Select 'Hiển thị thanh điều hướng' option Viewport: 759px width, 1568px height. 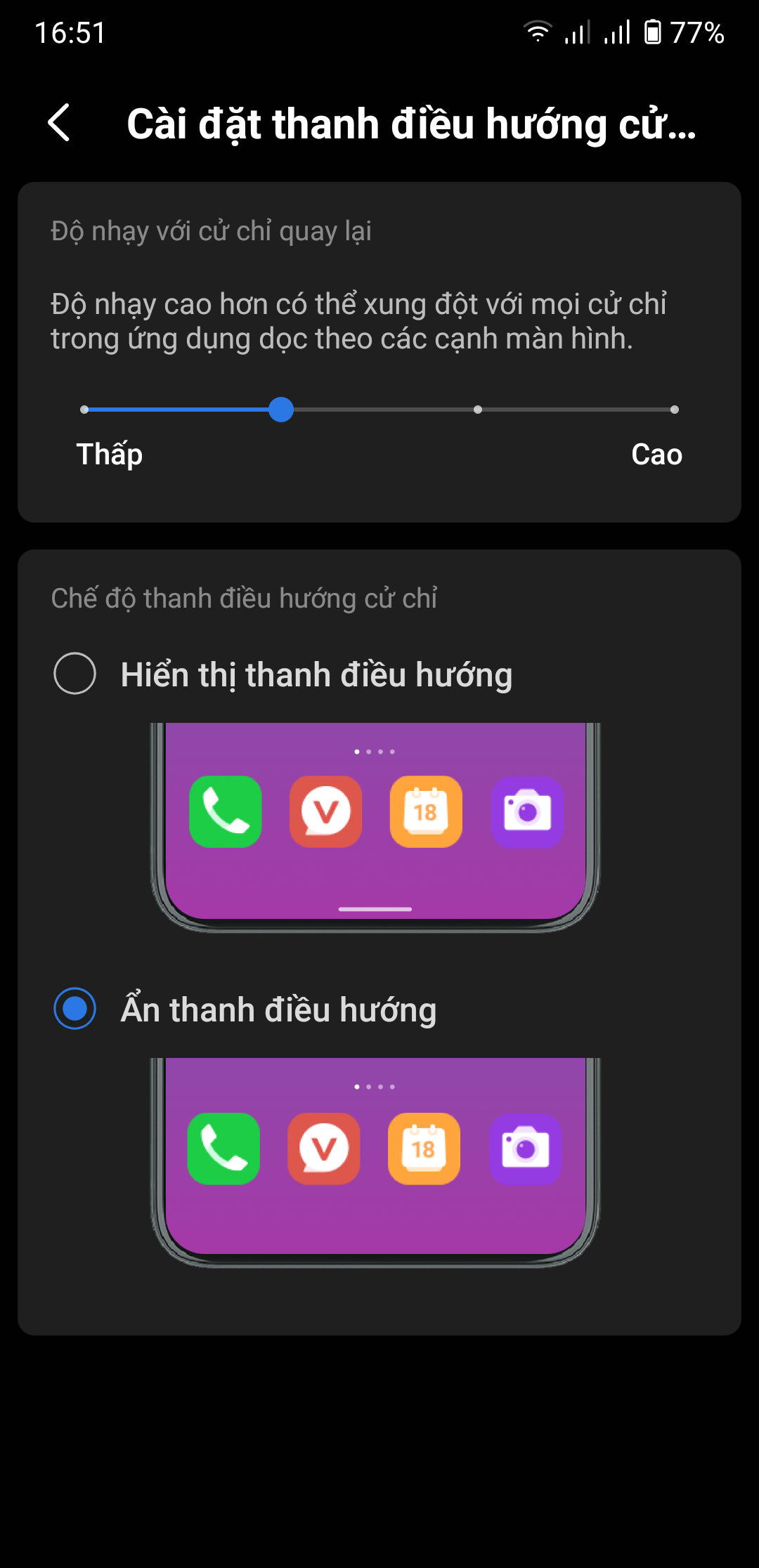75,674
